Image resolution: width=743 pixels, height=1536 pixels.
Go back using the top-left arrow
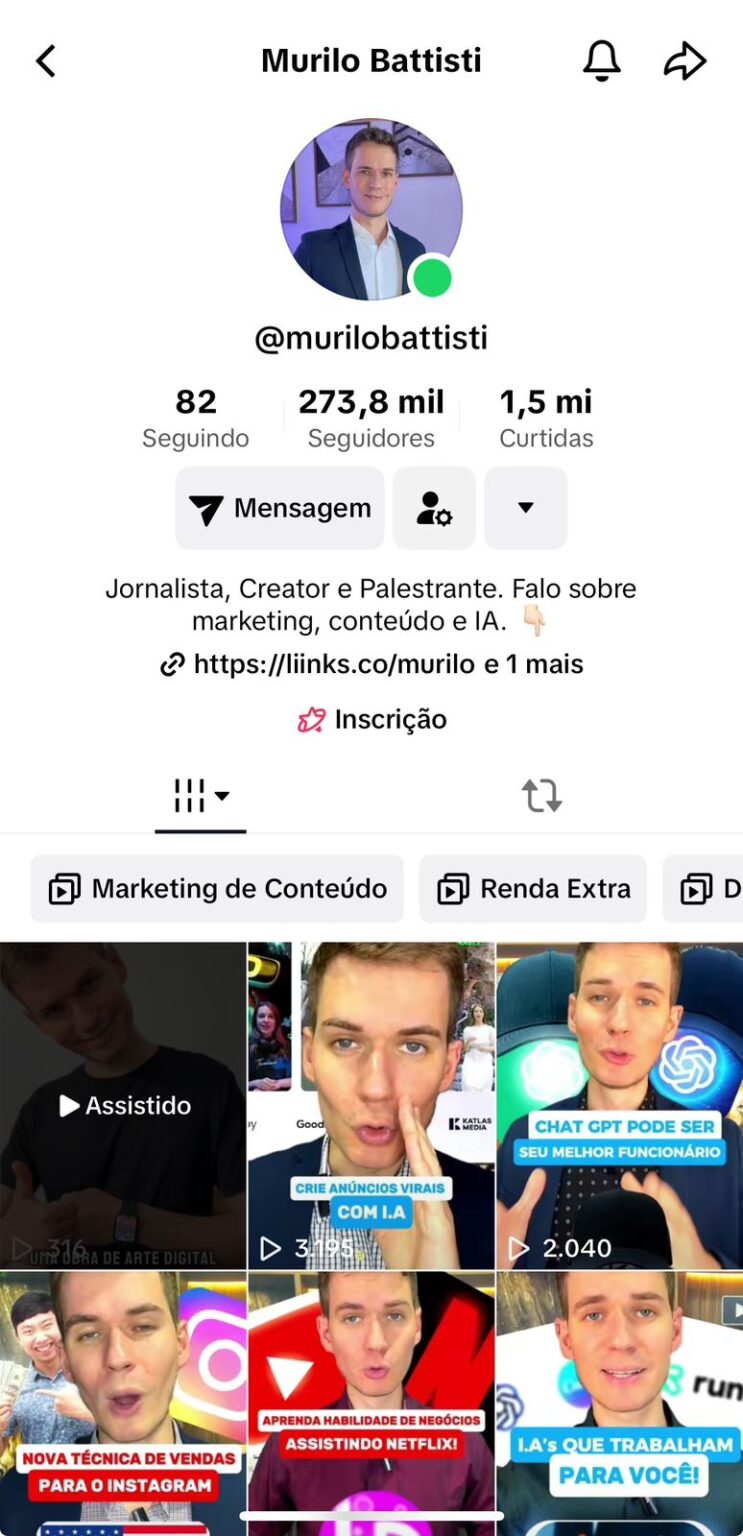coord(46,61)
